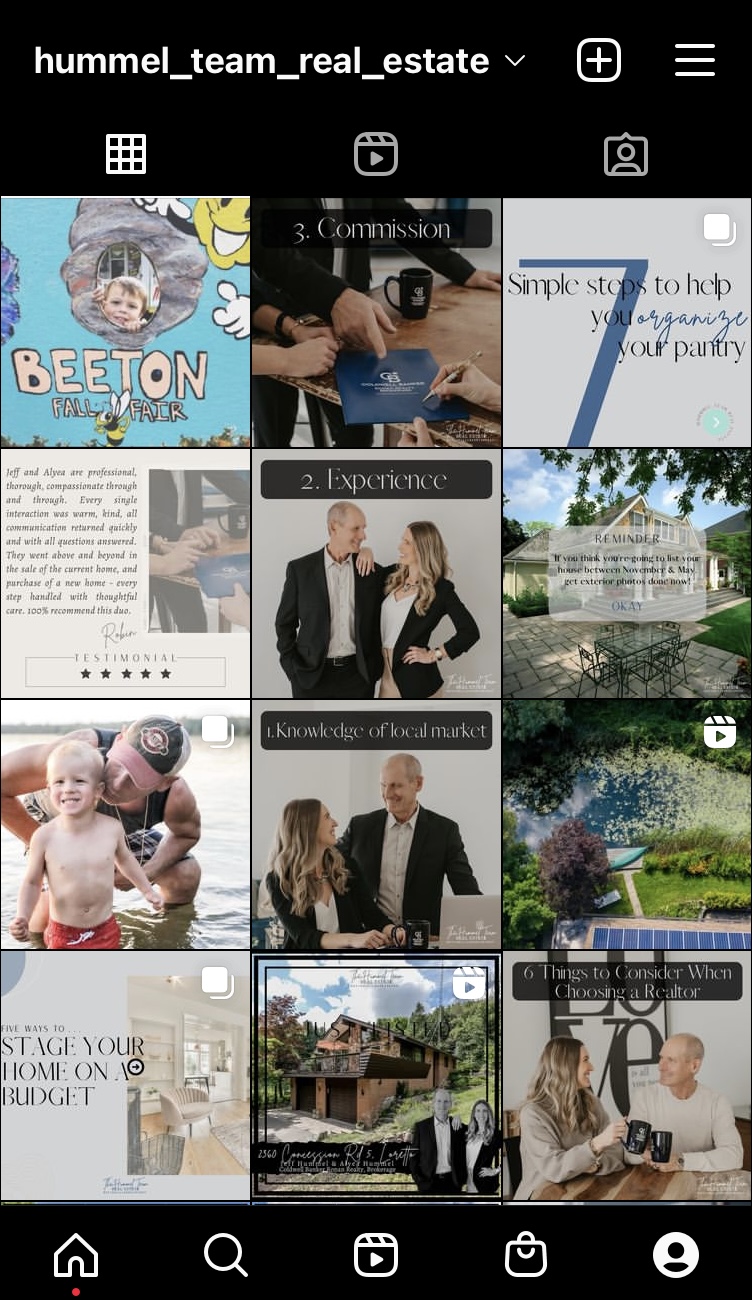The image size is (752, 1300).
Task: Open account switcher next to hummel_team_real_estate
Action: click(515, 62)
